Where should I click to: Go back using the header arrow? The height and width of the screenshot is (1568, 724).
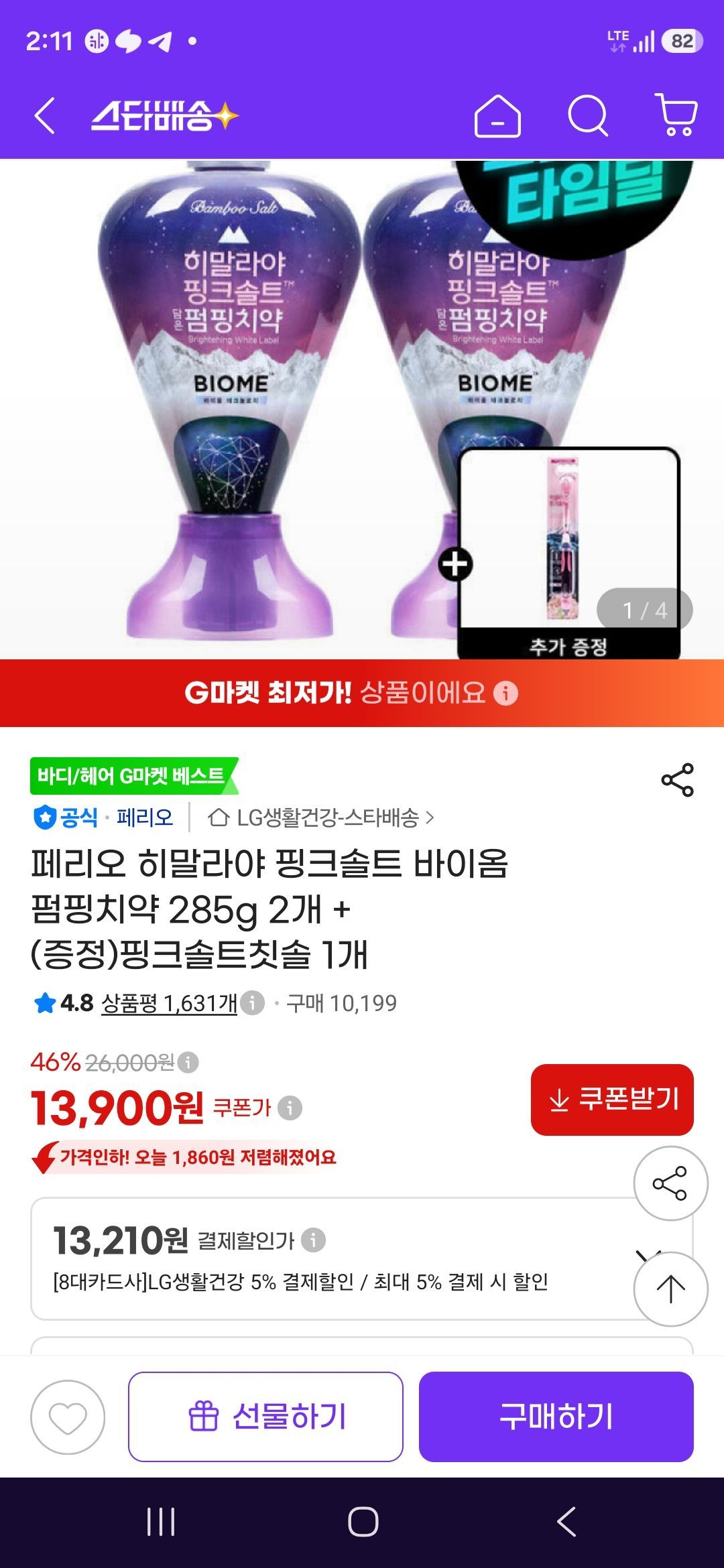[x=44, y=116]
